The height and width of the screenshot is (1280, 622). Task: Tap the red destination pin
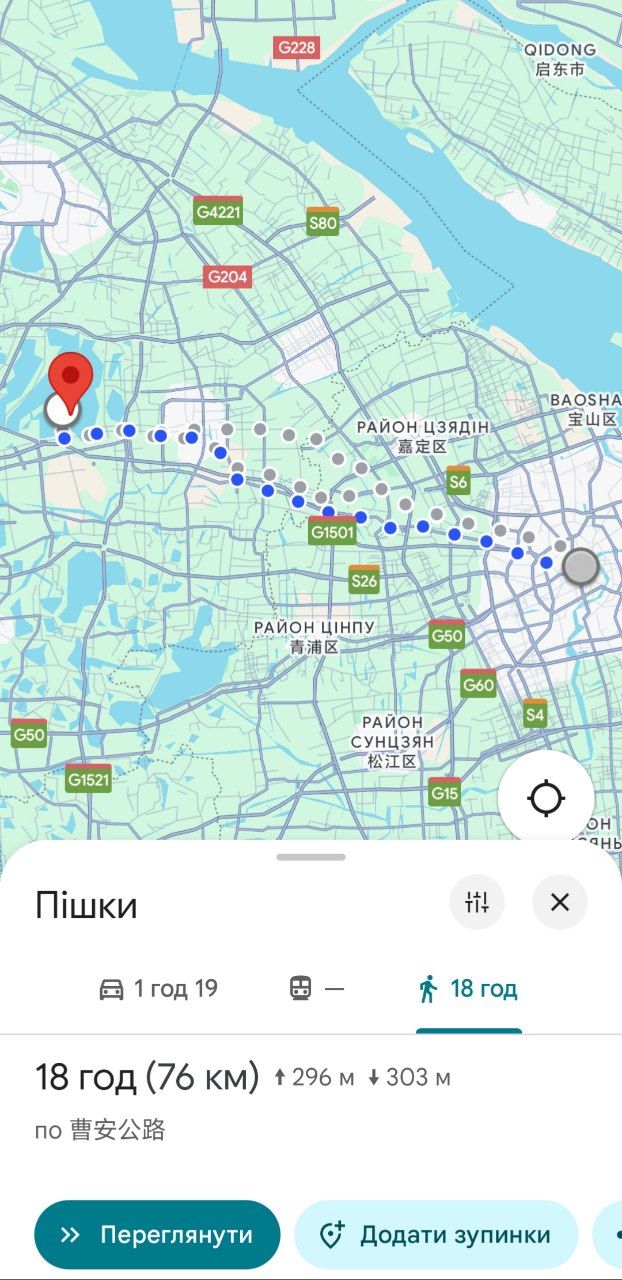pos(71,380)
